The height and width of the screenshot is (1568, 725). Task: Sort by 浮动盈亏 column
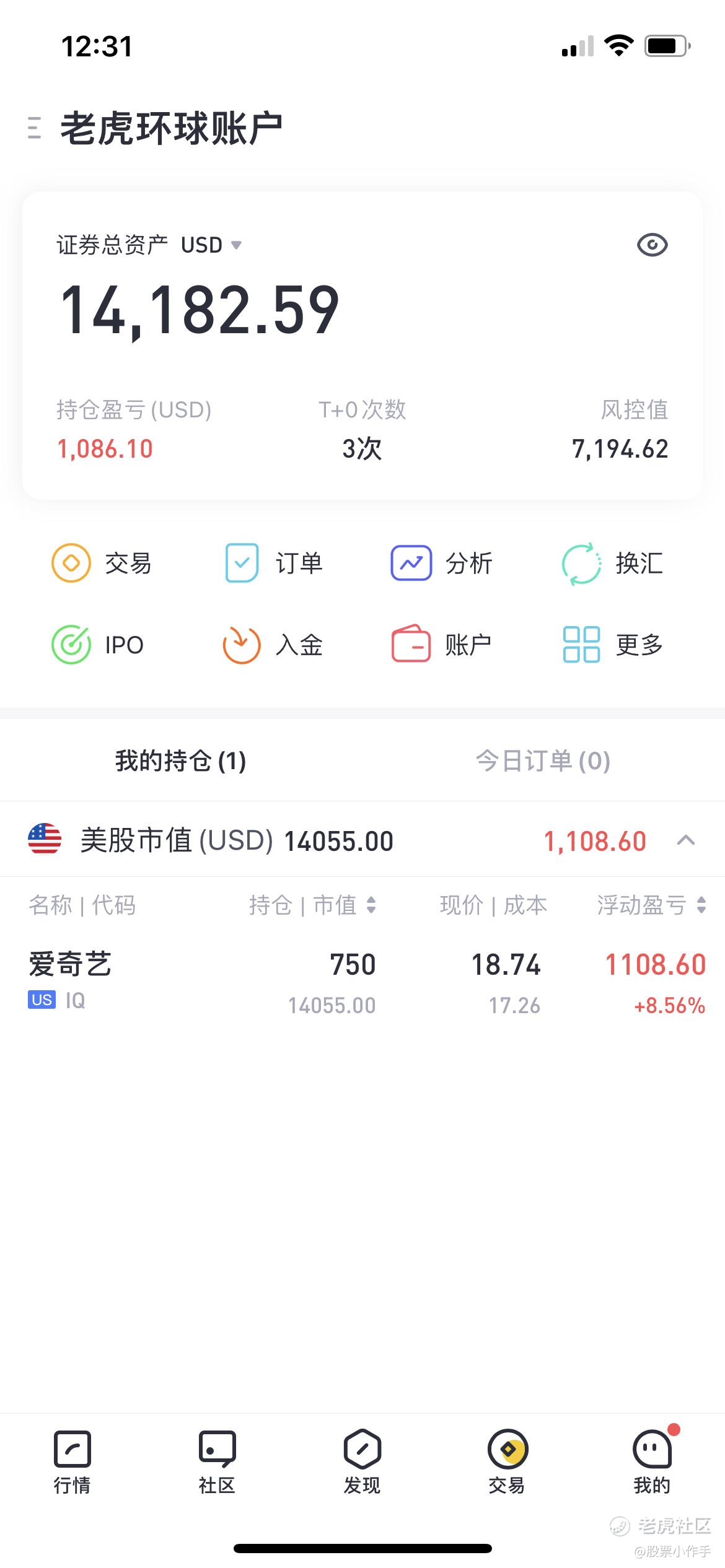651,905
